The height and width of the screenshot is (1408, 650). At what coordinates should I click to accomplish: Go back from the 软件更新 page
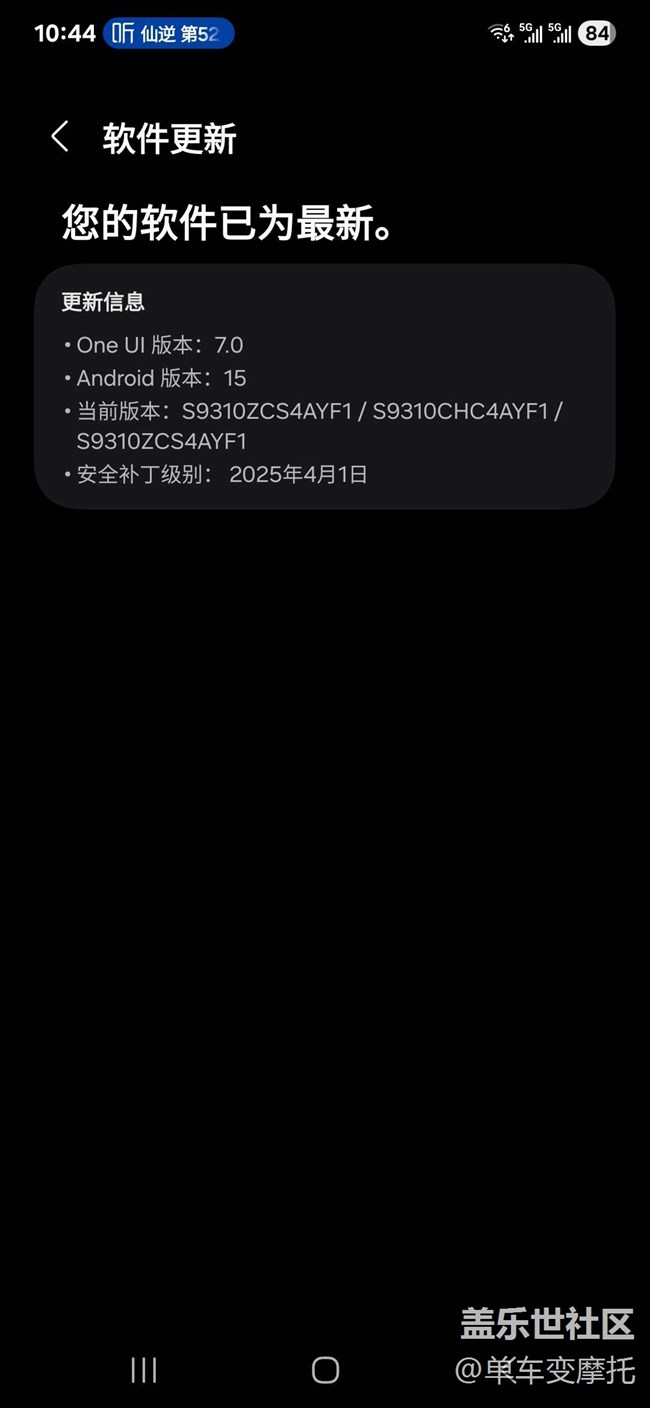tap(60, 137)
